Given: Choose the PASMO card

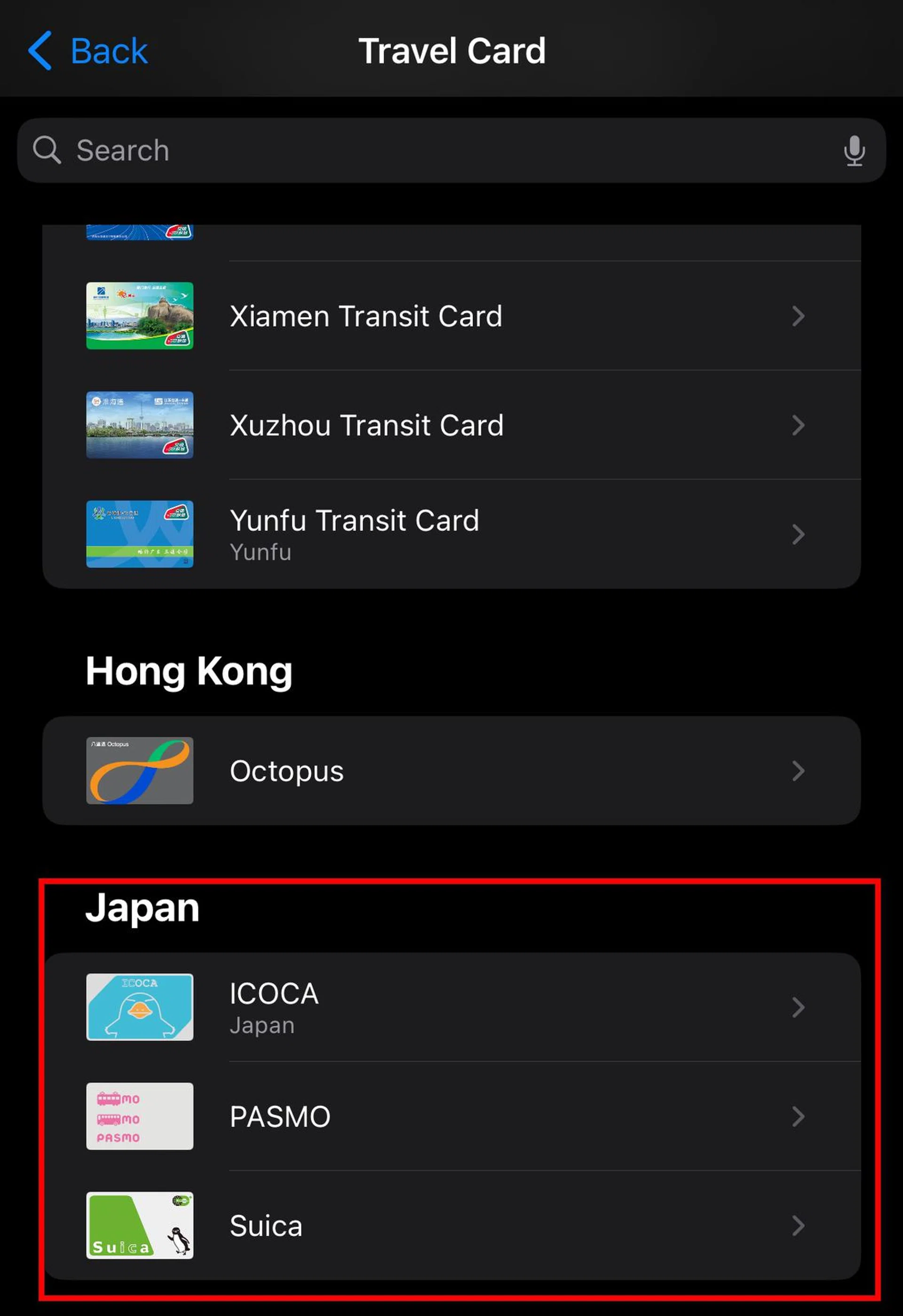Looking at the screenshot, I should pyautogui.click(x=451, y=1116).
